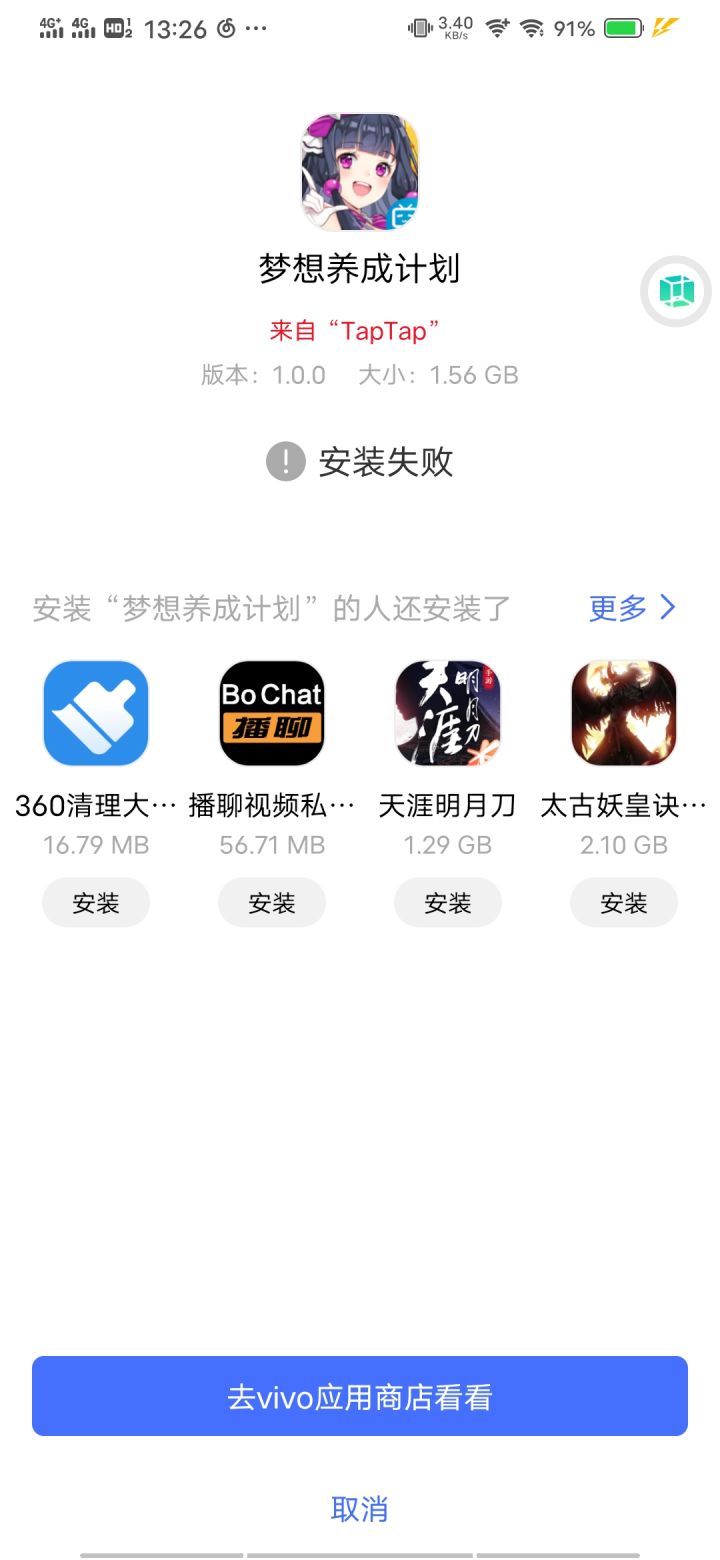Tap the red 来自"TapTap" source label
The width and height of the screenshot is (720, 1560).
click(x=359, y=331)
